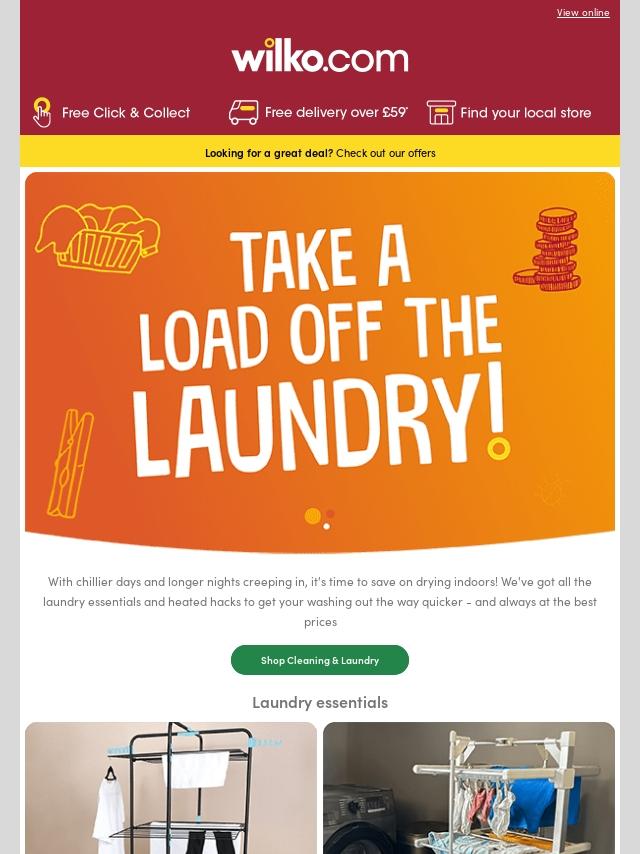Open the black clothes airer product card

(x=171, y=788)
